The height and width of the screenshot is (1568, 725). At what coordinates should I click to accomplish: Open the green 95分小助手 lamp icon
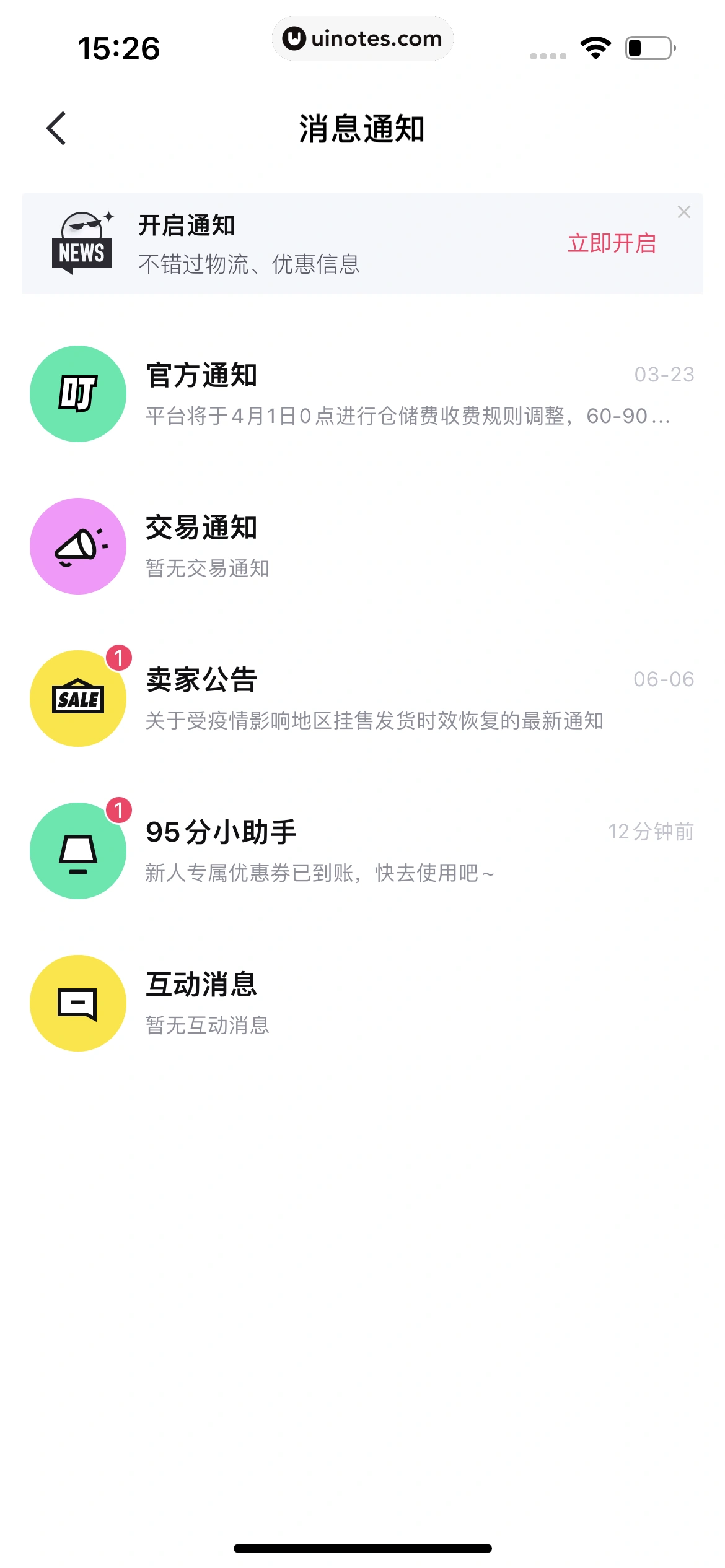(x=78, y=850)
